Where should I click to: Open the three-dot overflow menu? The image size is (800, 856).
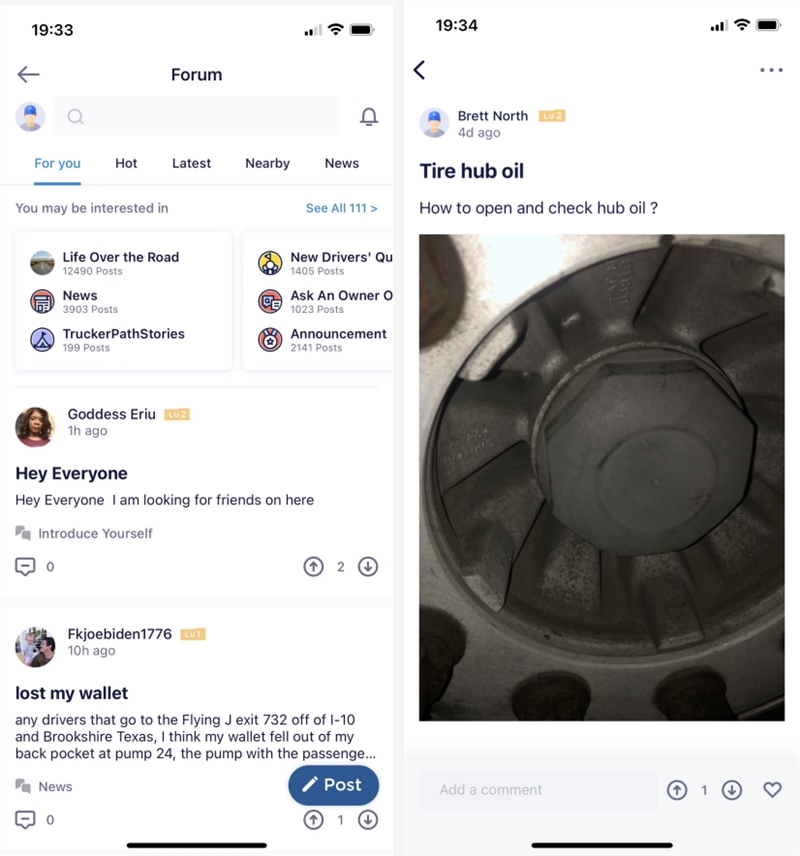click(x=771, y=70)
